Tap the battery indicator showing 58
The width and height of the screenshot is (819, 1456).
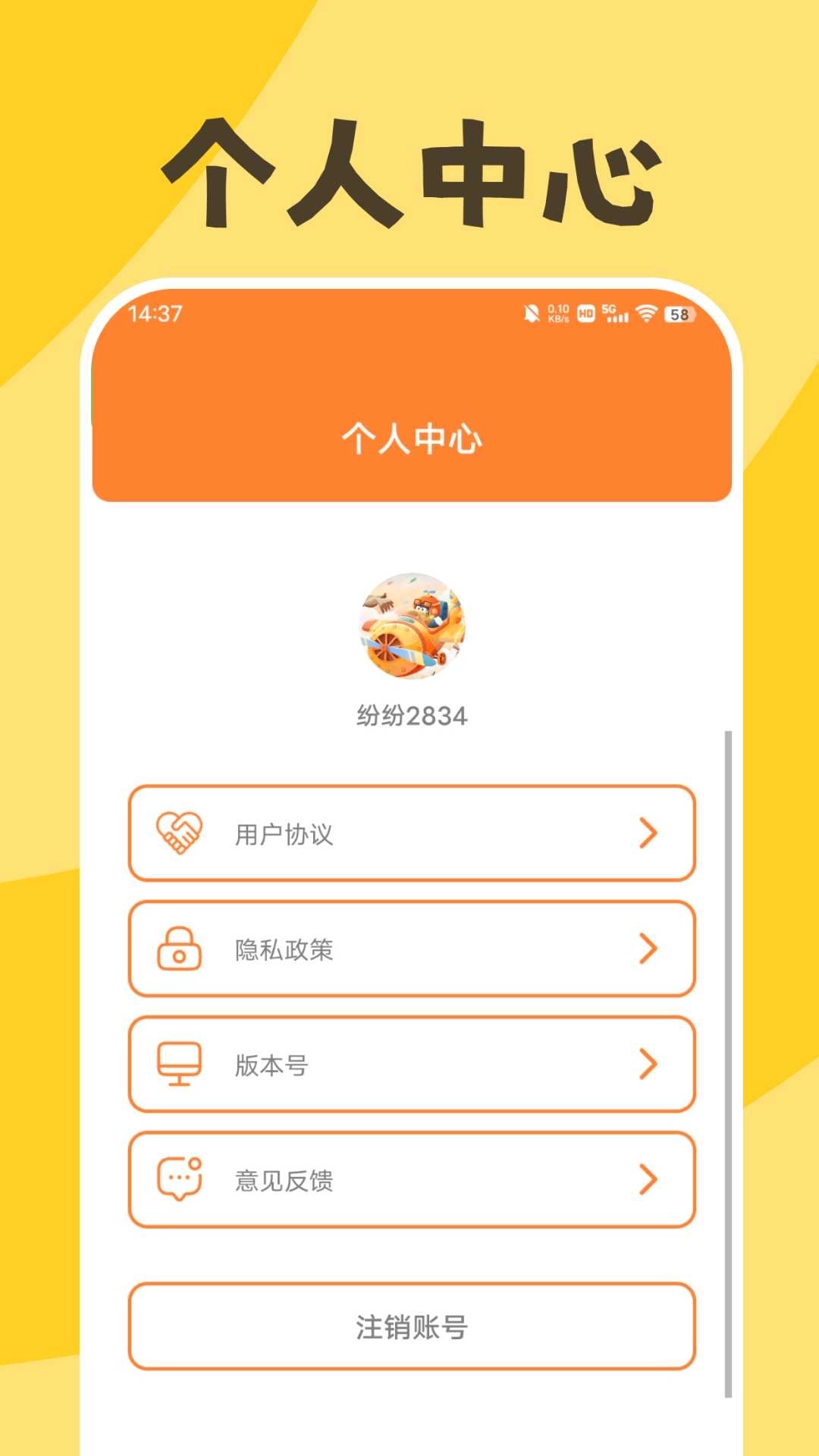click(679, 314)
